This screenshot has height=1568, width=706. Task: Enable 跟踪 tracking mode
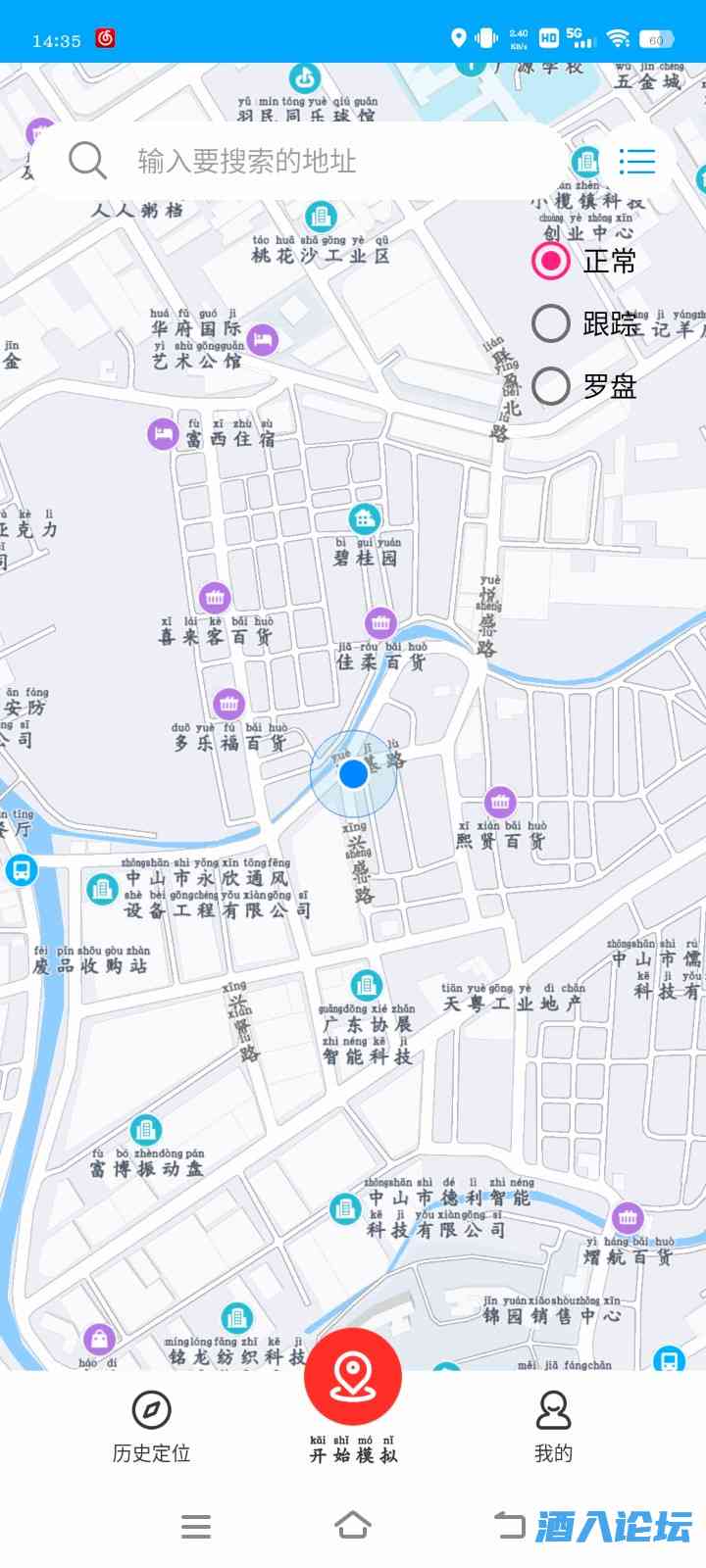pyautogui.click(x=550, y=323)
